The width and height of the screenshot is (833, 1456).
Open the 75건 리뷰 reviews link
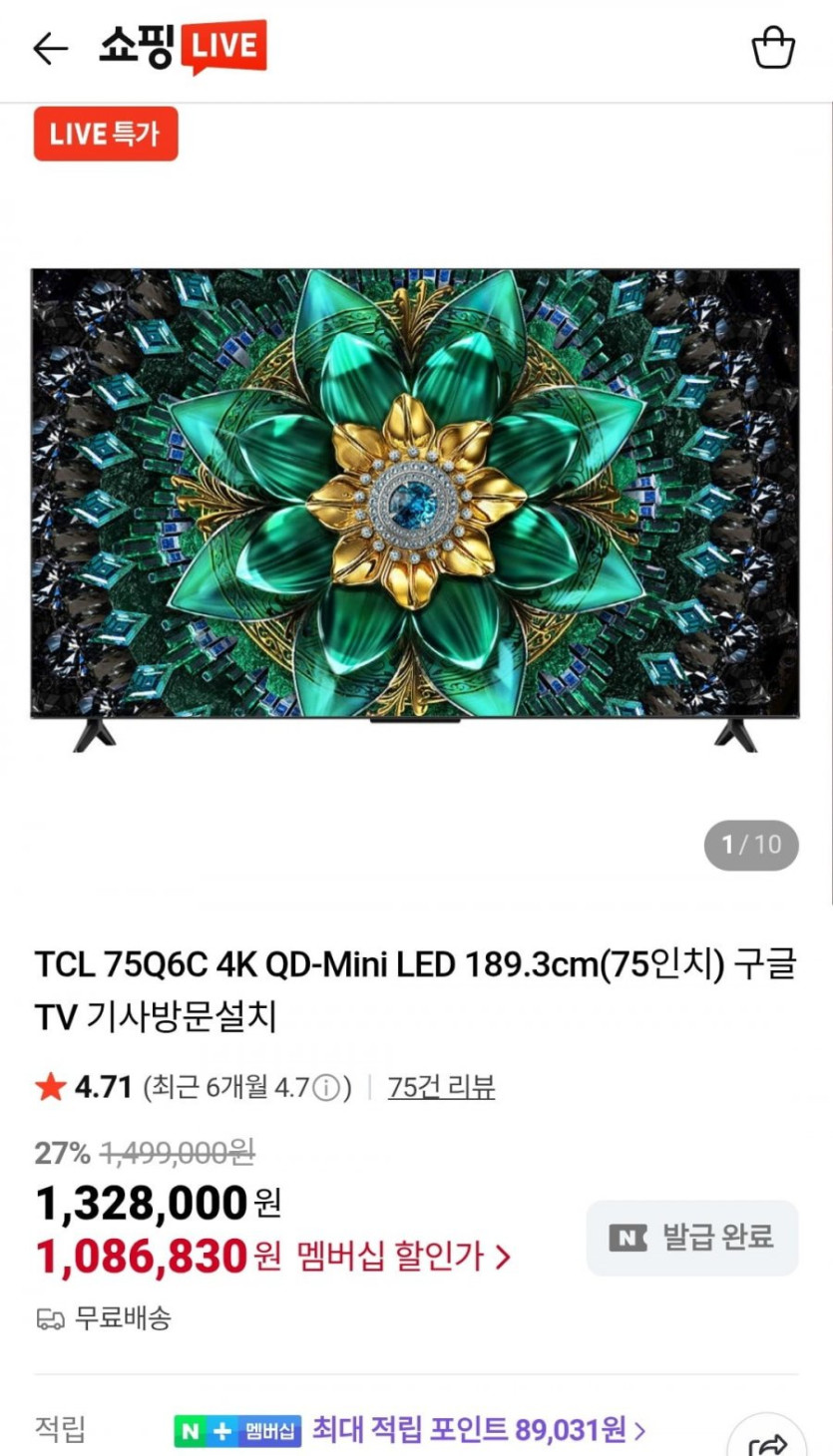pyautogui.click(x=442, y=1087)
